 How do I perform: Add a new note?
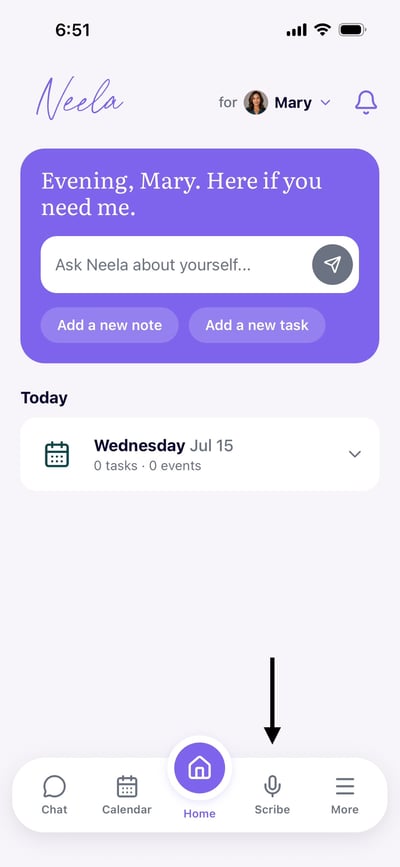pos(110,325)
